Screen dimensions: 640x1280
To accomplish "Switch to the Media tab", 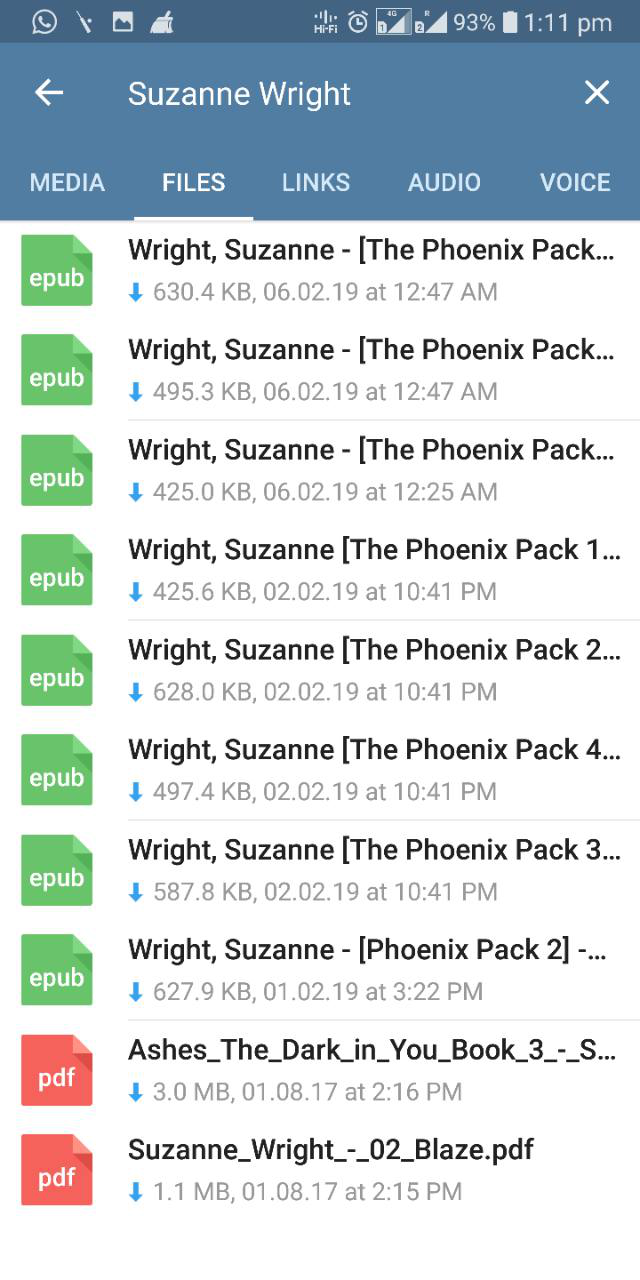I will point(67,182).
